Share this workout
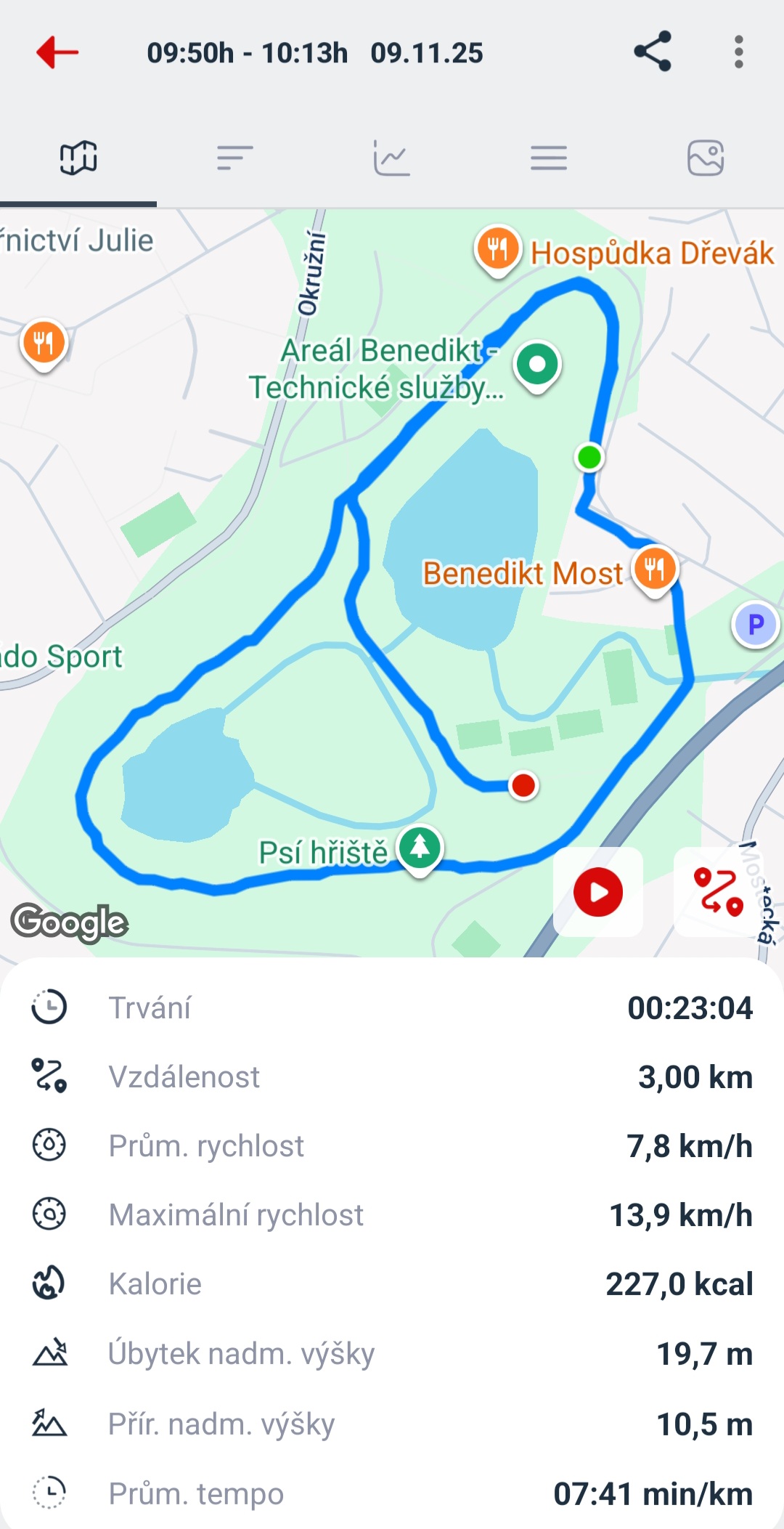Viewport: 784px width, 1529px height. (x=652, y=52)
